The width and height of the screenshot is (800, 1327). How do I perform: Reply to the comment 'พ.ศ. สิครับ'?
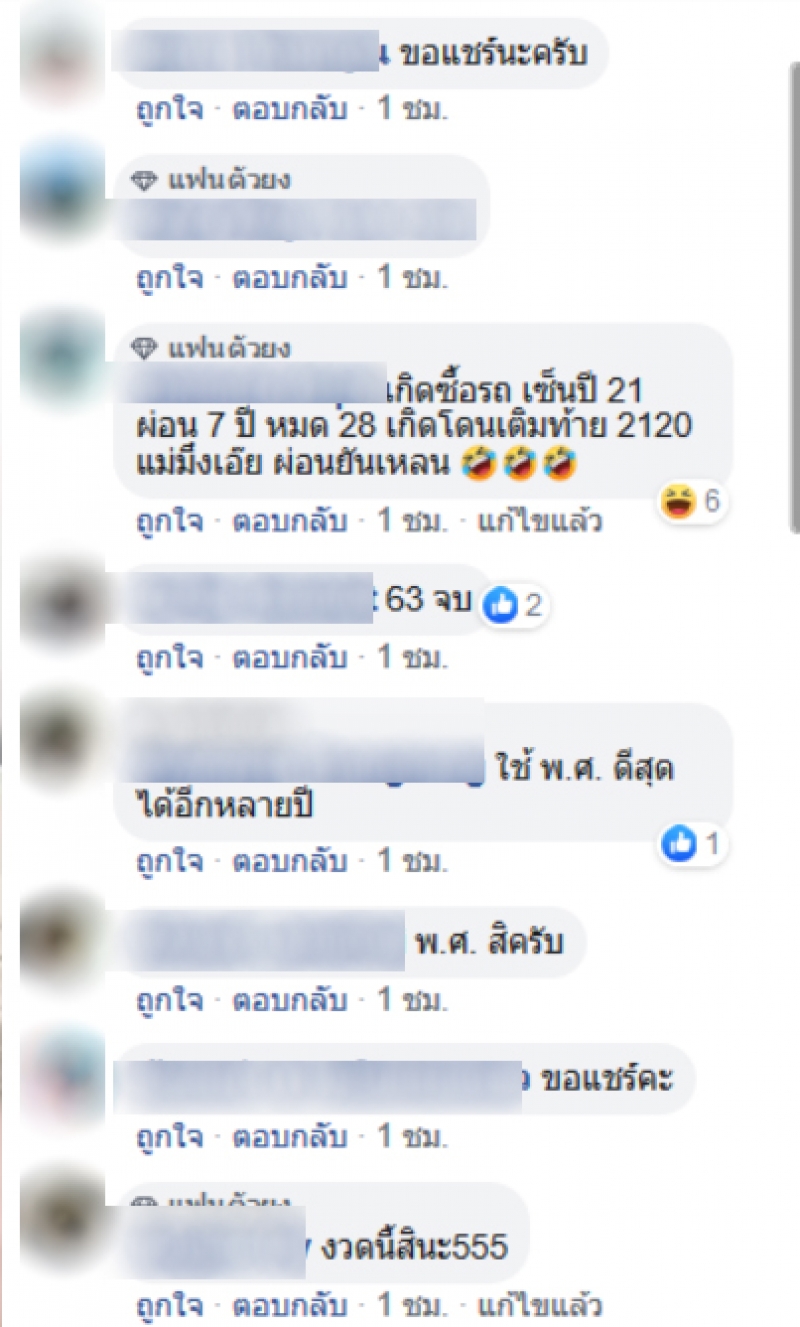tap(290, 997)
